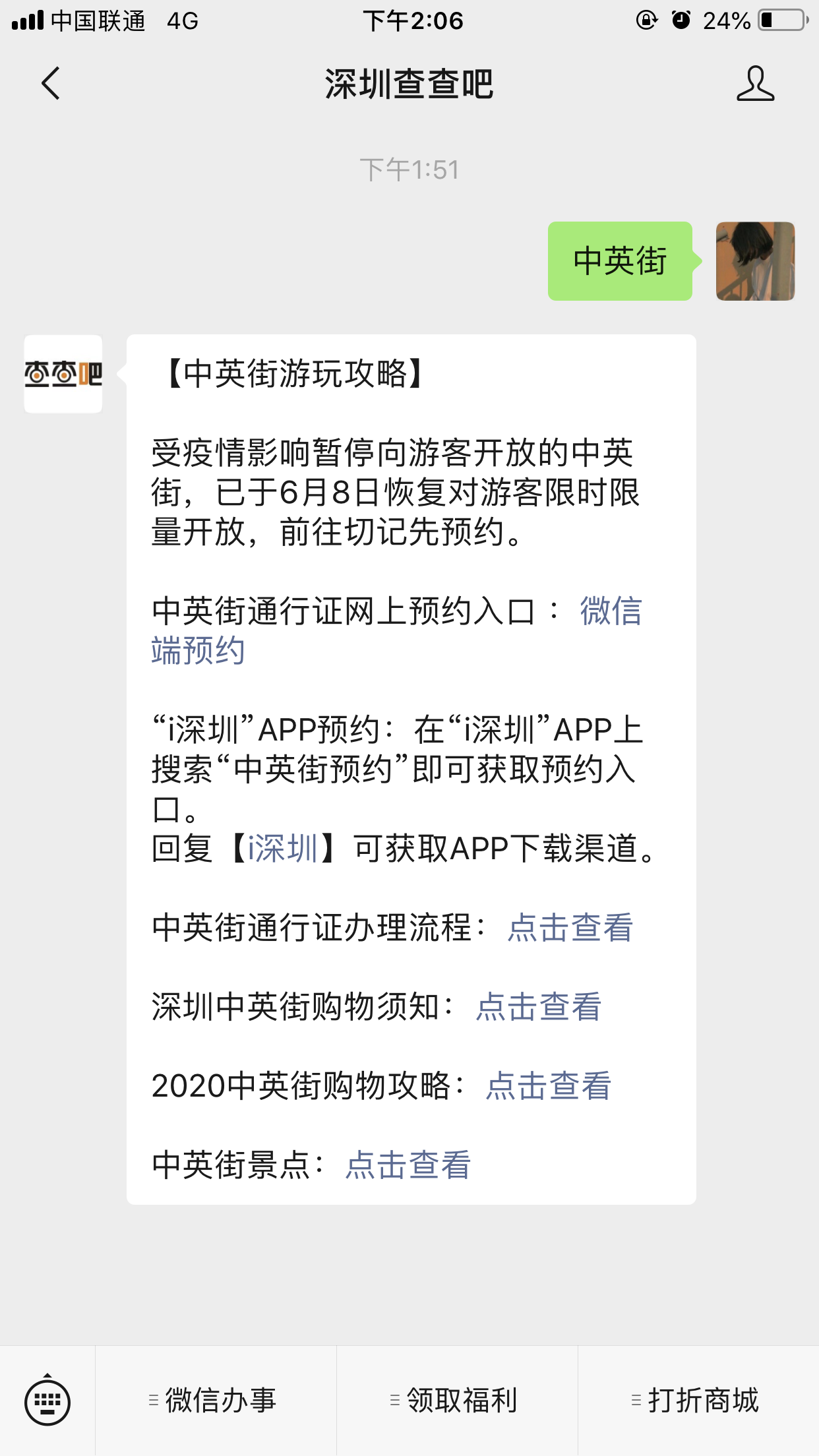
Task: Open the 打折商城 menu
Action: [698, 1401]
